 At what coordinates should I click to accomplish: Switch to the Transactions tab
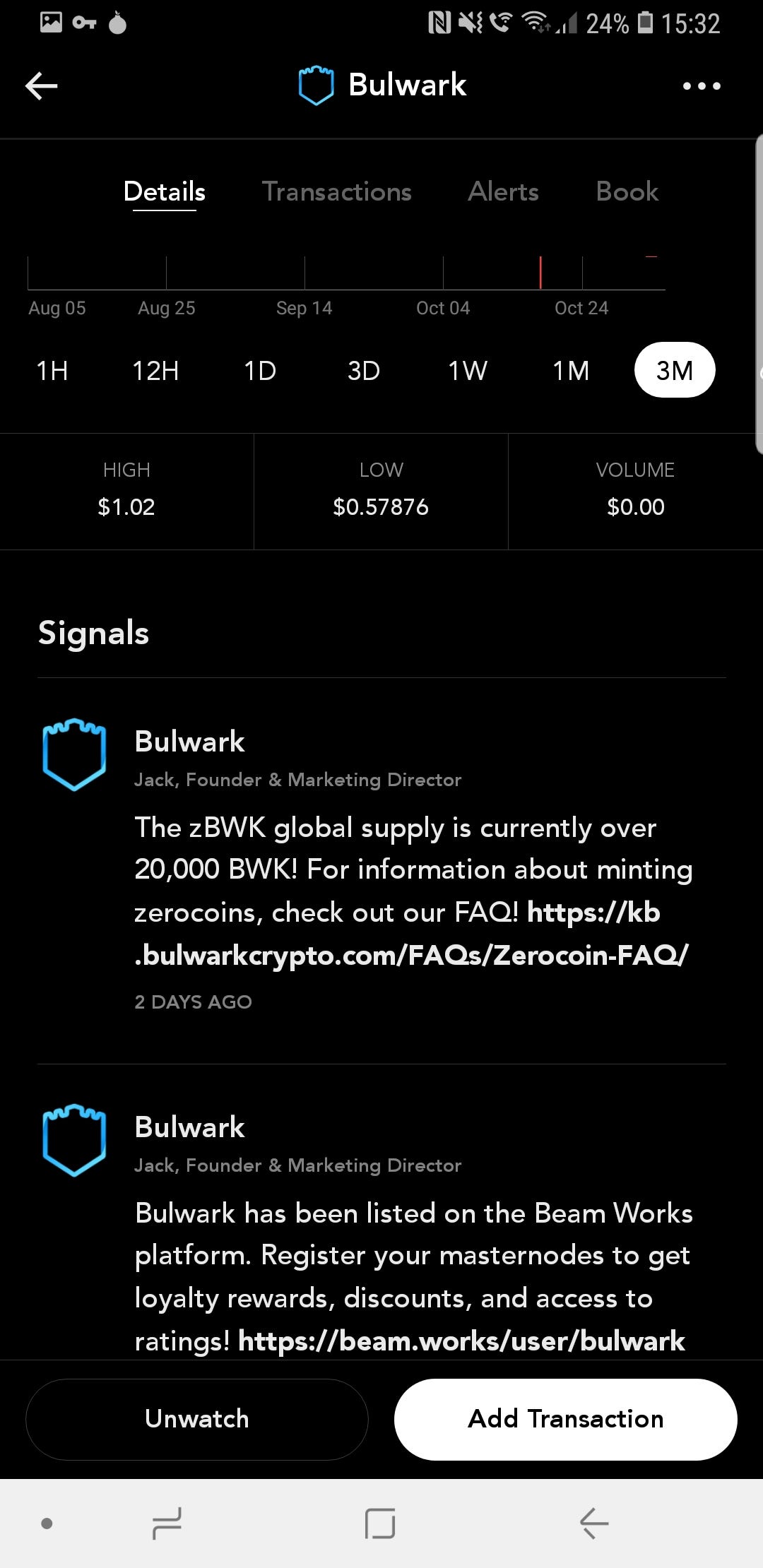(x=336, y=191)
